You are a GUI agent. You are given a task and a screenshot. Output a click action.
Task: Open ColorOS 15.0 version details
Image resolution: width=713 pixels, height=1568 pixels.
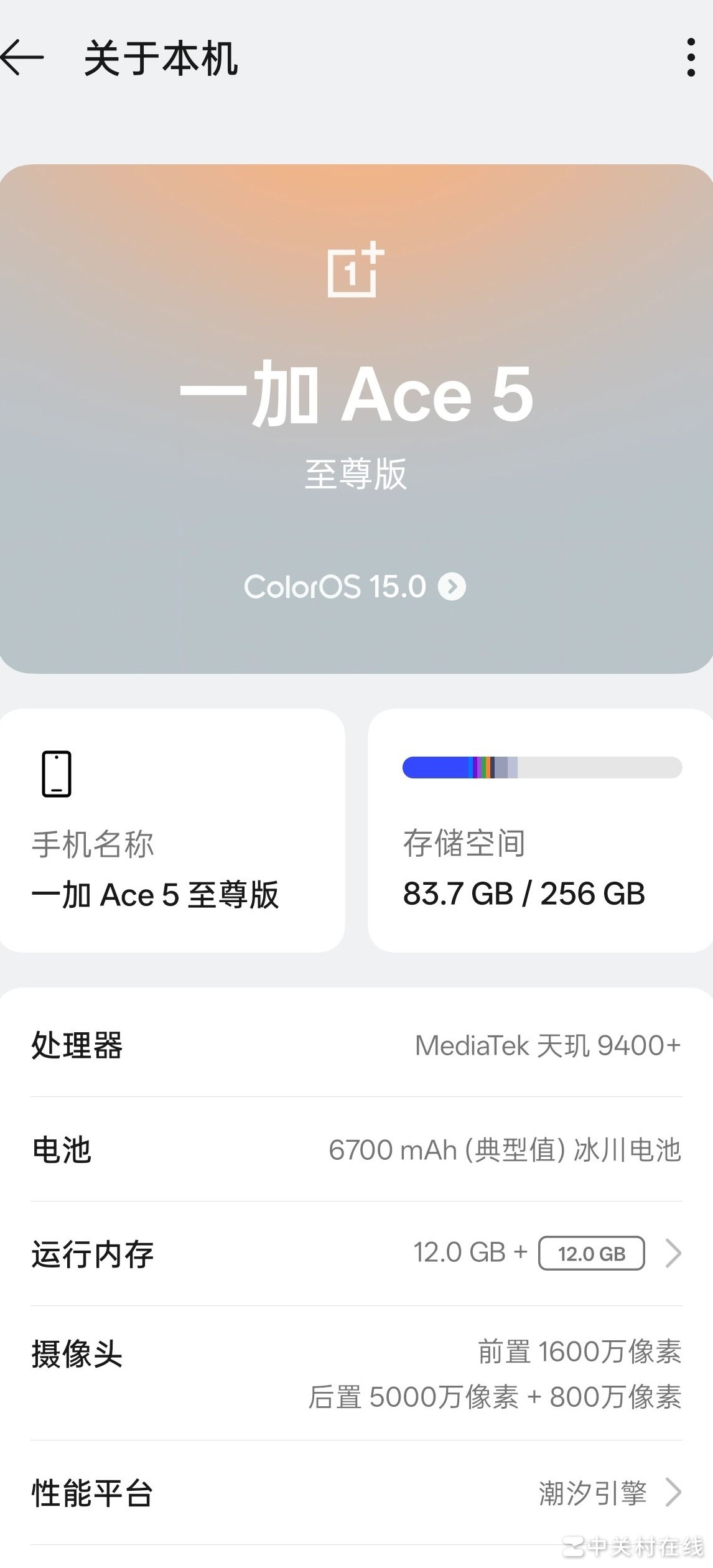355,587
